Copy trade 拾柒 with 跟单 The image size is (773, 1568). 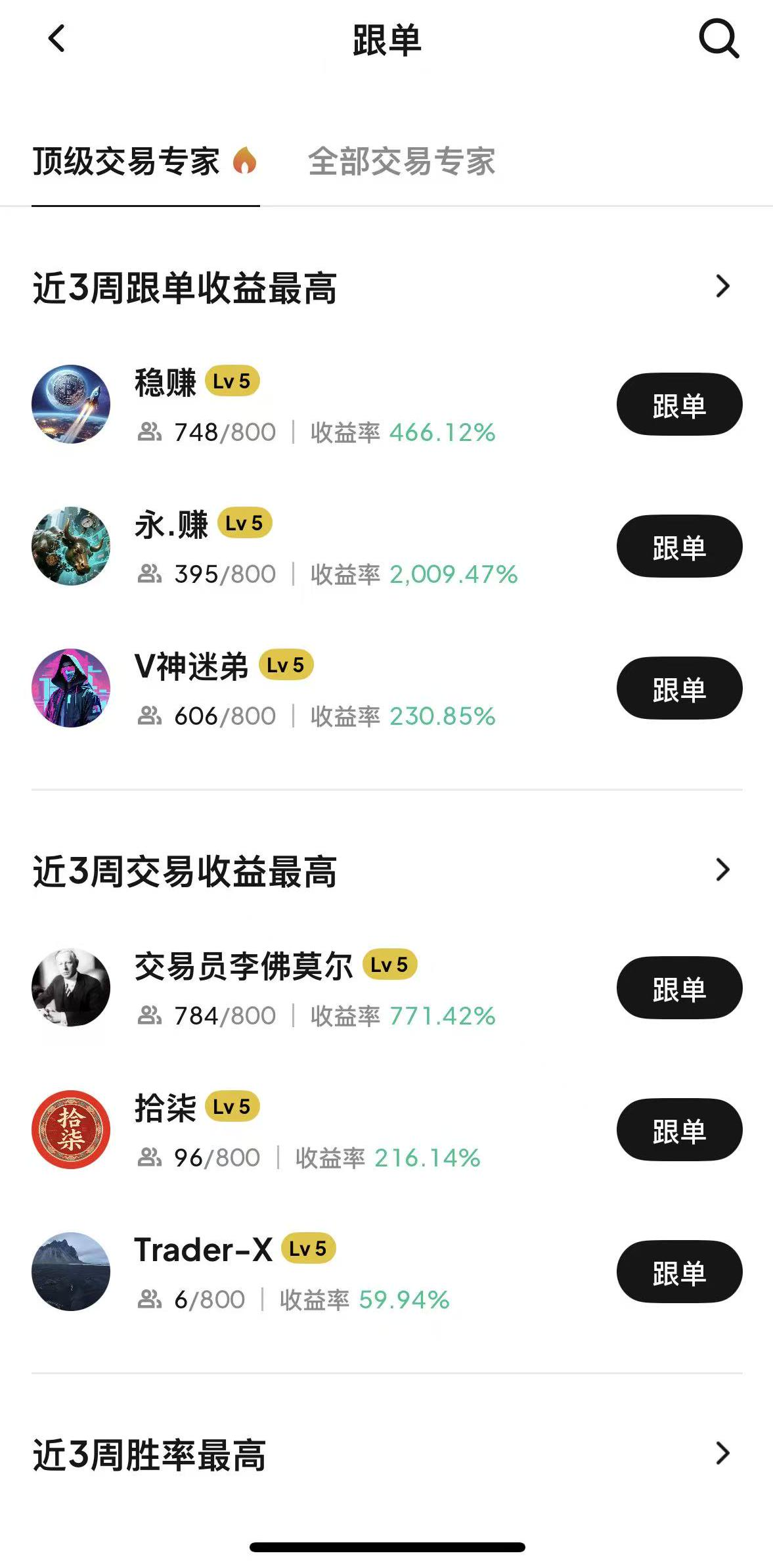pos(679,1130)
